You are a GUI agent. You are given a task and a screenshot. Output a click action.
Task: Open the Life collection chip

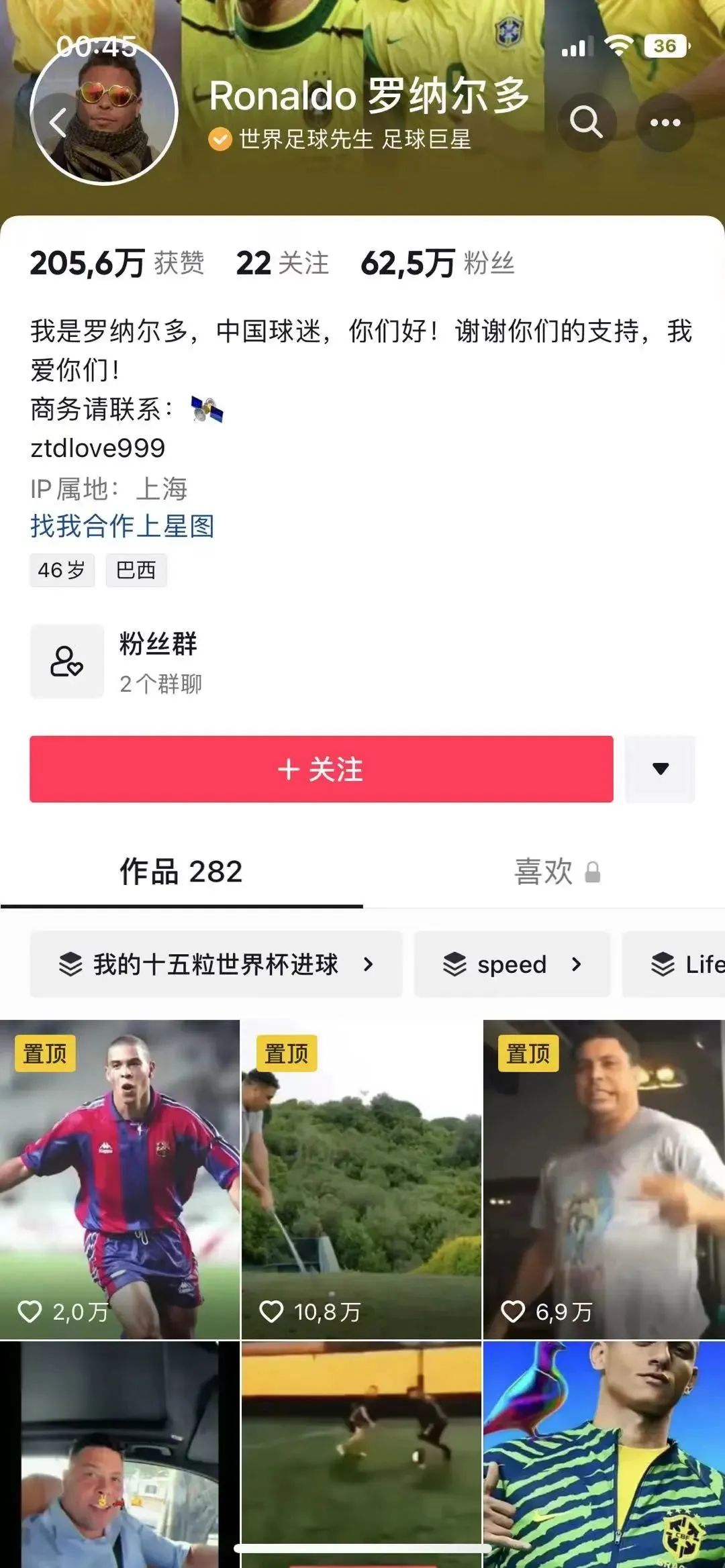point(674,964)
